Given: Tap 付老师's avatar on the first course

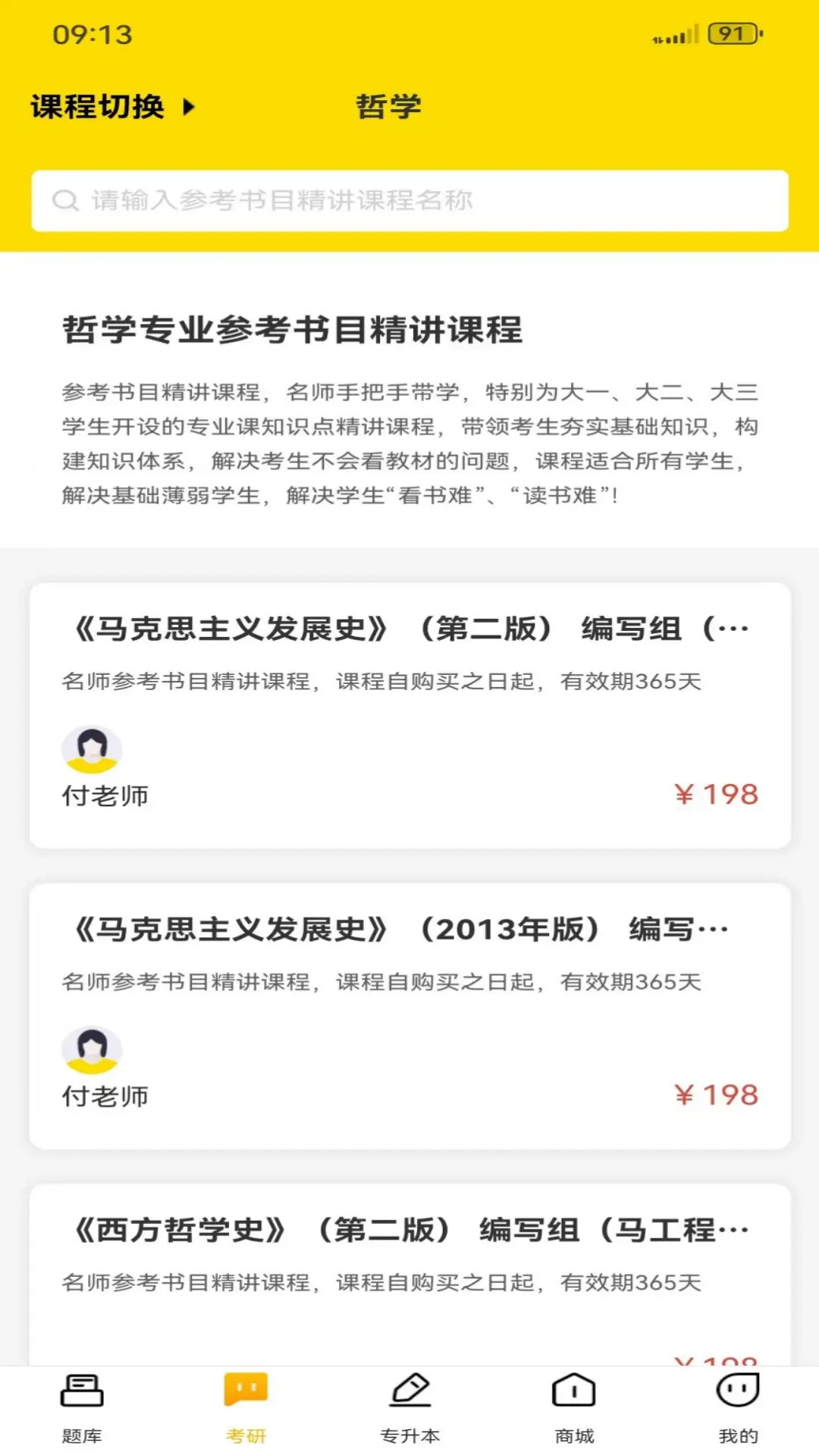Looking at the screenshot, I should coord(91,749).
